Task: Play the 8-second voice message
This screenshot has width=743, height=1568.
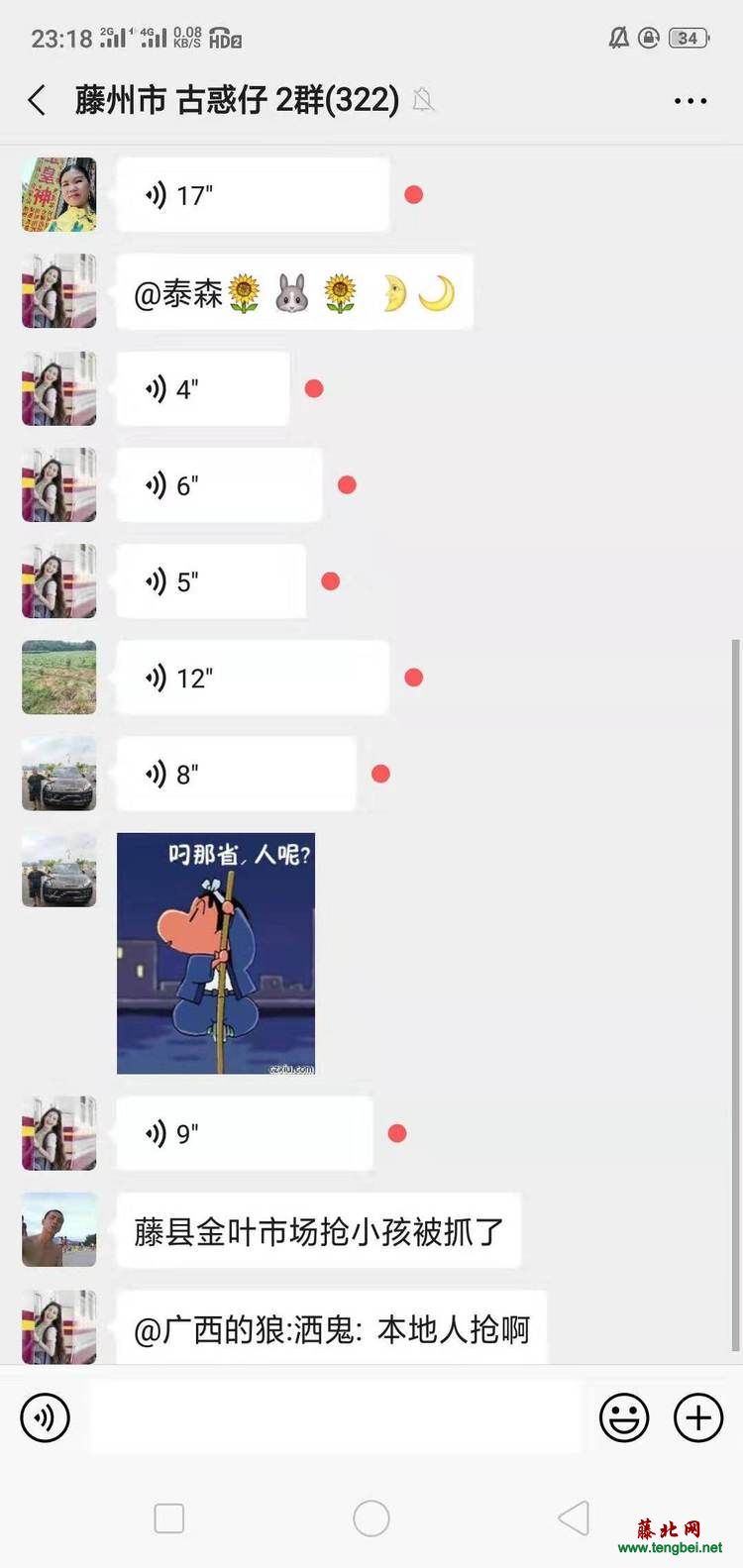Action: click(235, 774)
